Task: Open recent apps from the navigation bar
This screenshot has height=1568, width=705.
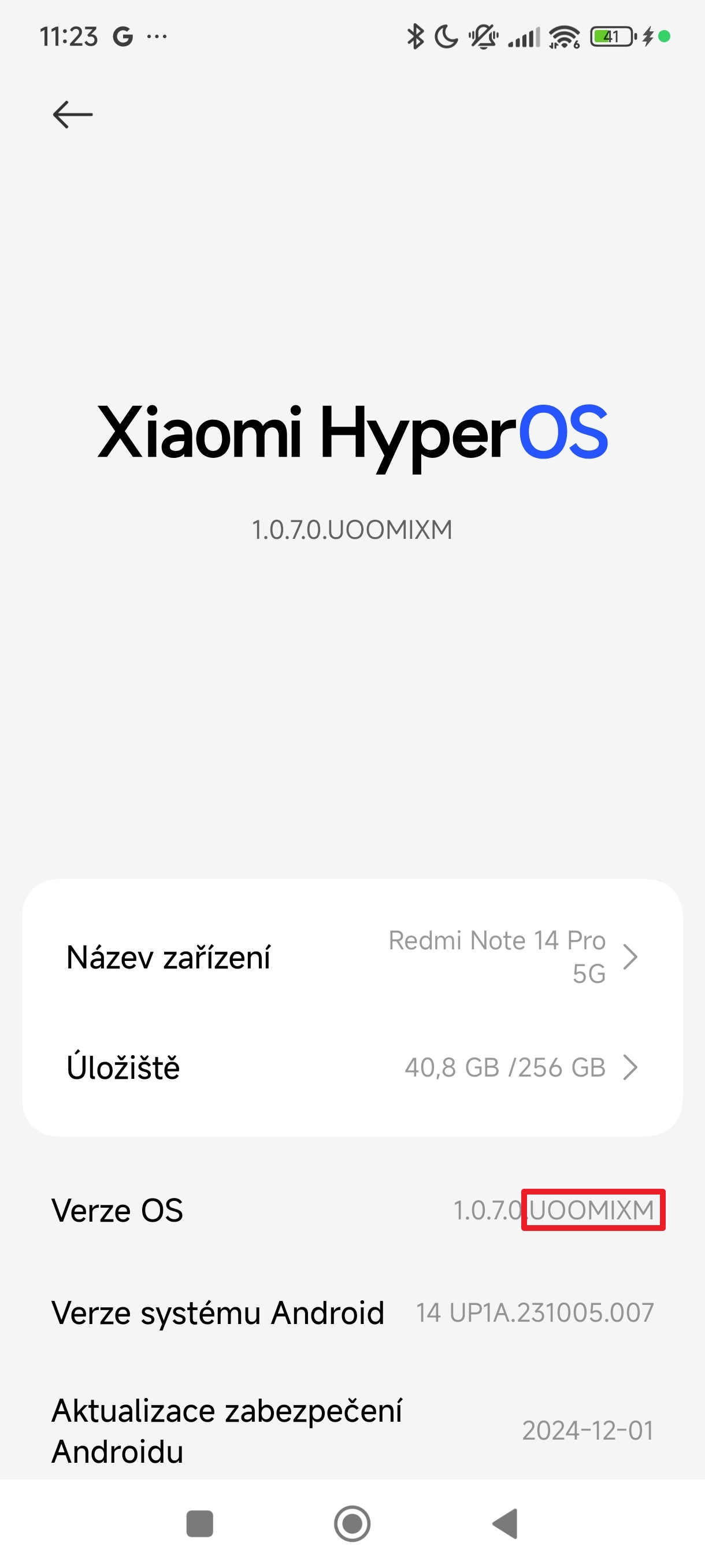Action: (199, 1524)
